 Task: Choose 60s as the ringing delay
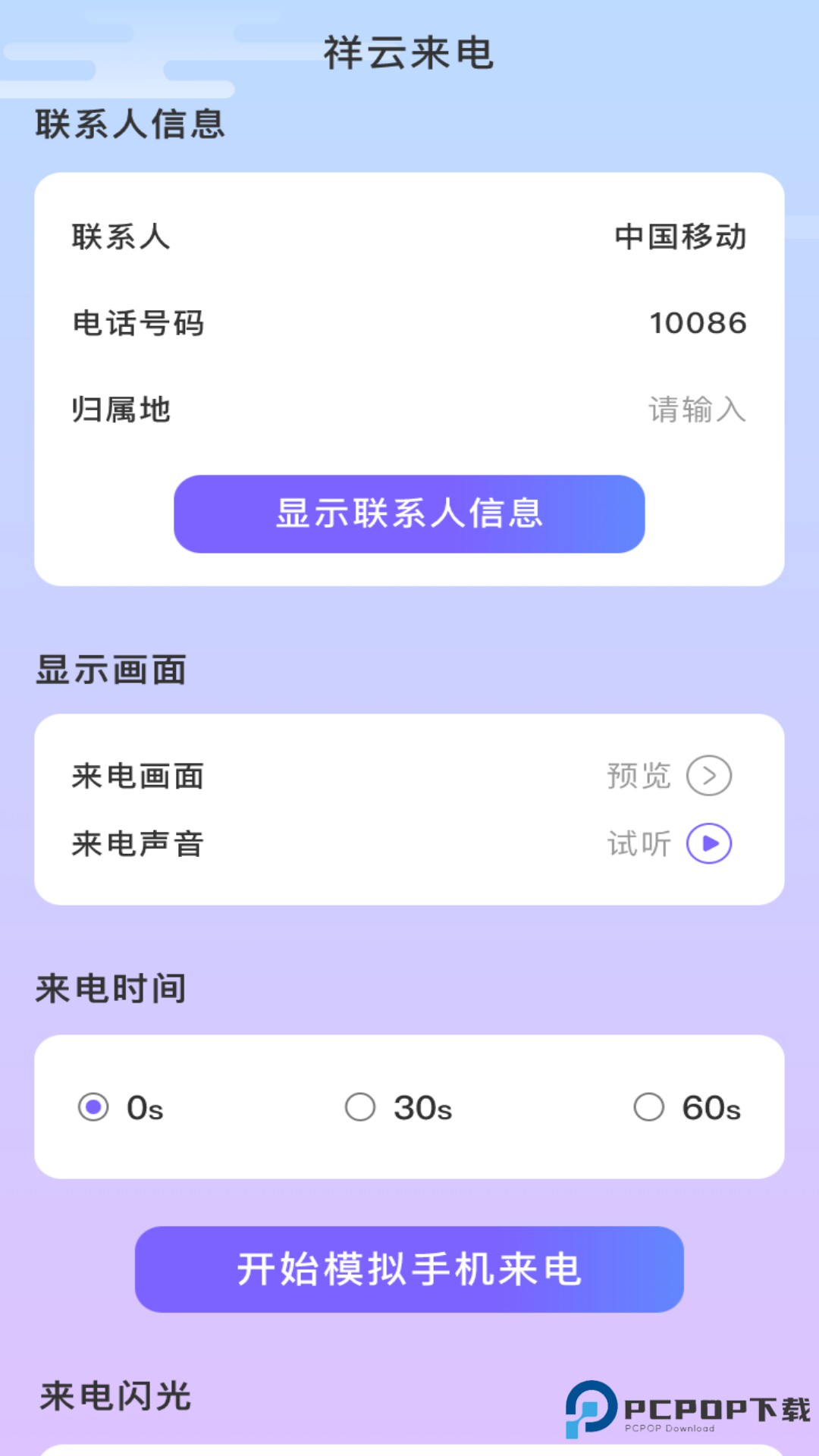pyautogui.click(x=648, y=1108)
